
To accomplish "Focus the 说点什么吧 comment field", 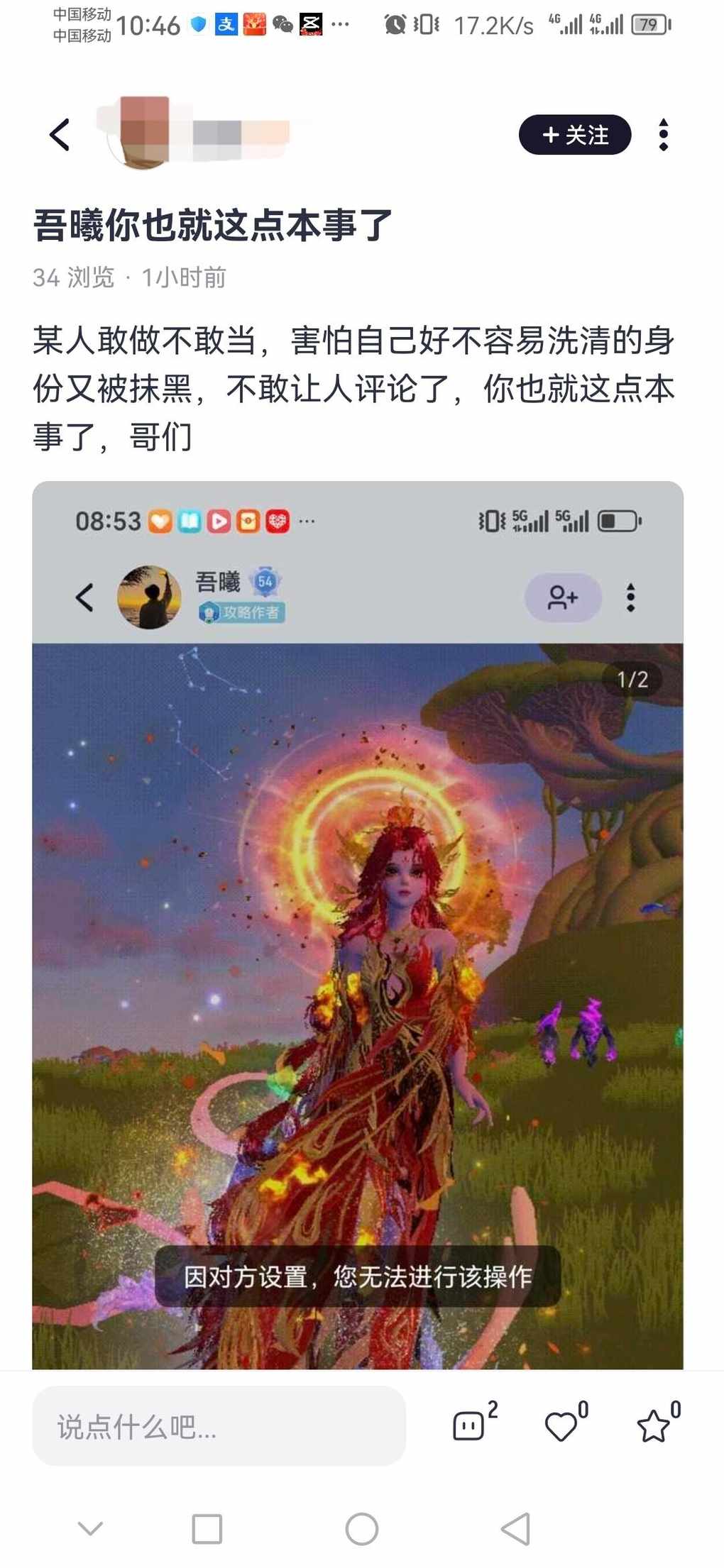I will pyautogui.click(x=219, y=1426).
